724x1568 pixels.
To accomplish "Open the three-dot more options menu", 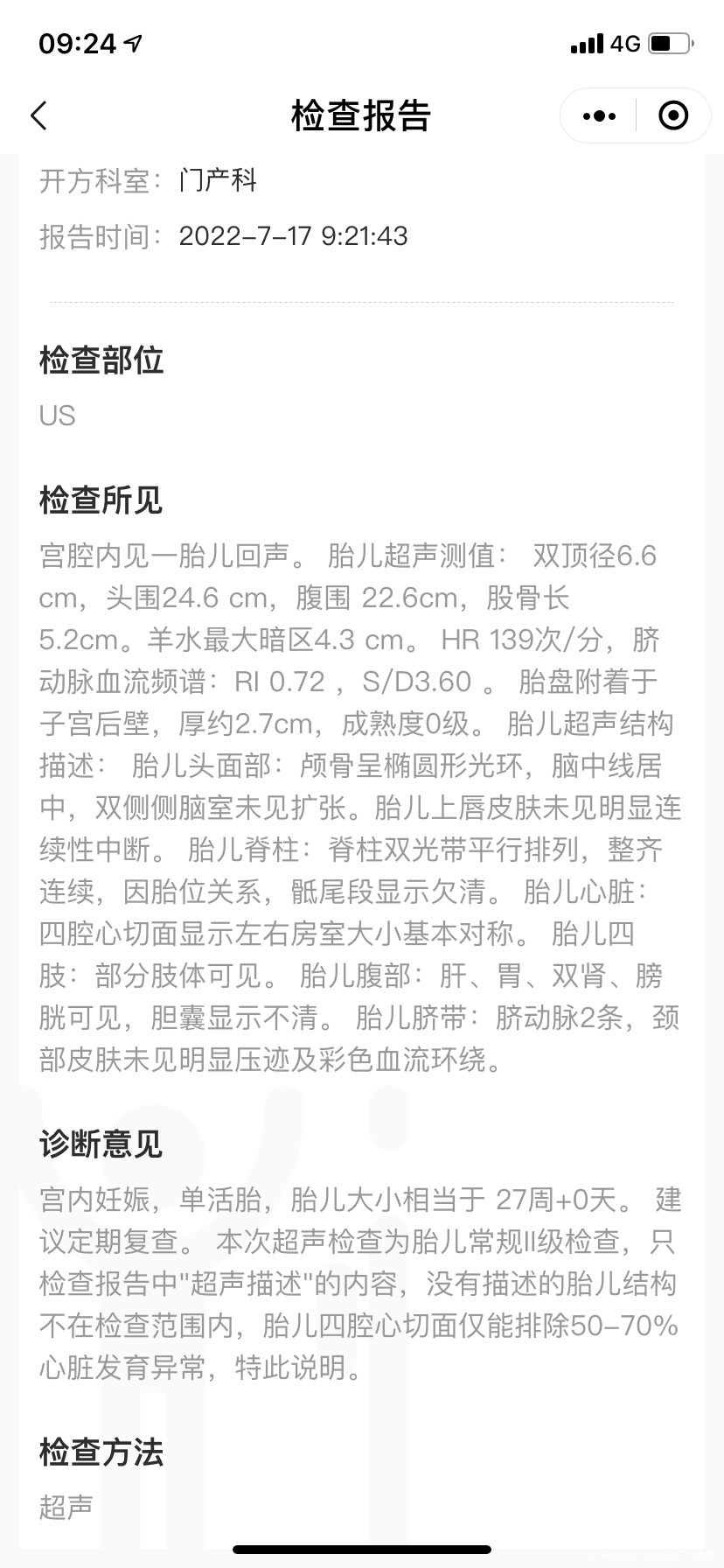I will pyautogui.click(x=597, y=115).
